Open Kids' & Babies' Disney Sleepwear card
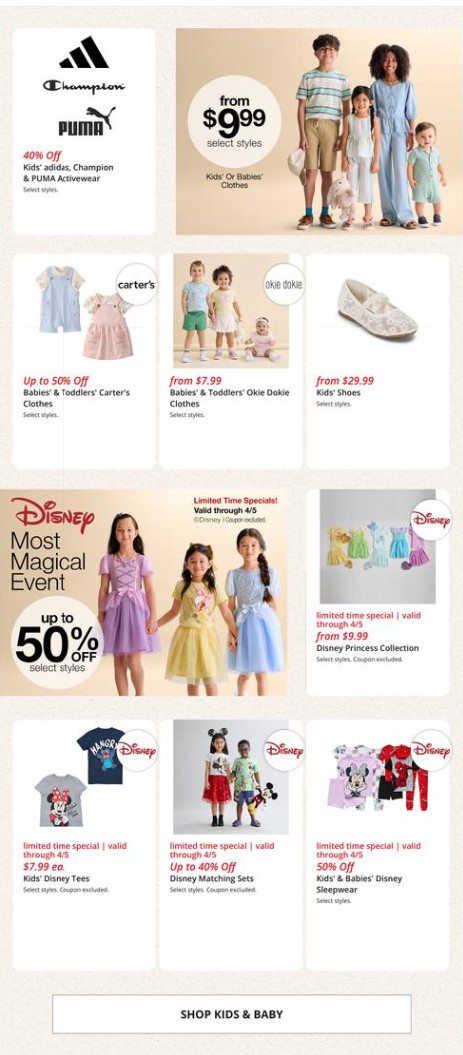 [x=378, y=845]
